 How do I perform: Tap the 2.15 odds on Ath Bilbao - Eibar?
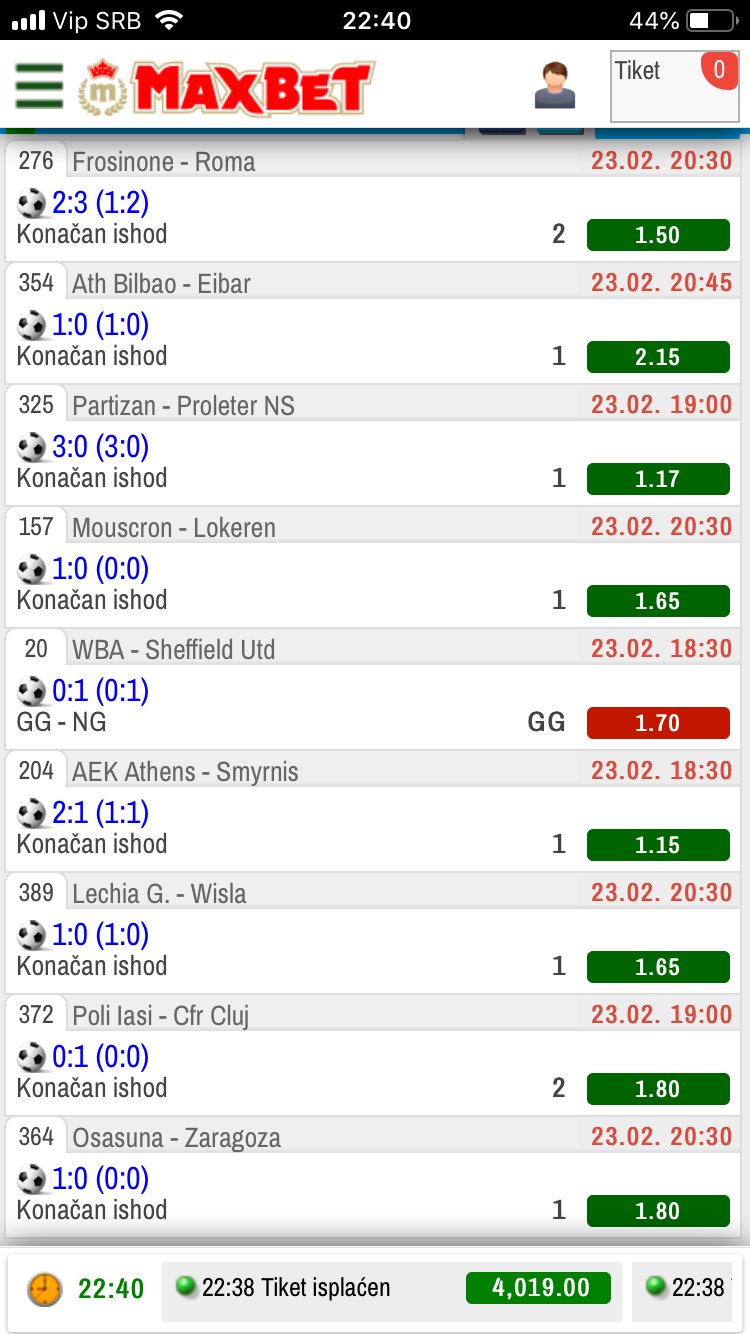[x=658, y=357]
